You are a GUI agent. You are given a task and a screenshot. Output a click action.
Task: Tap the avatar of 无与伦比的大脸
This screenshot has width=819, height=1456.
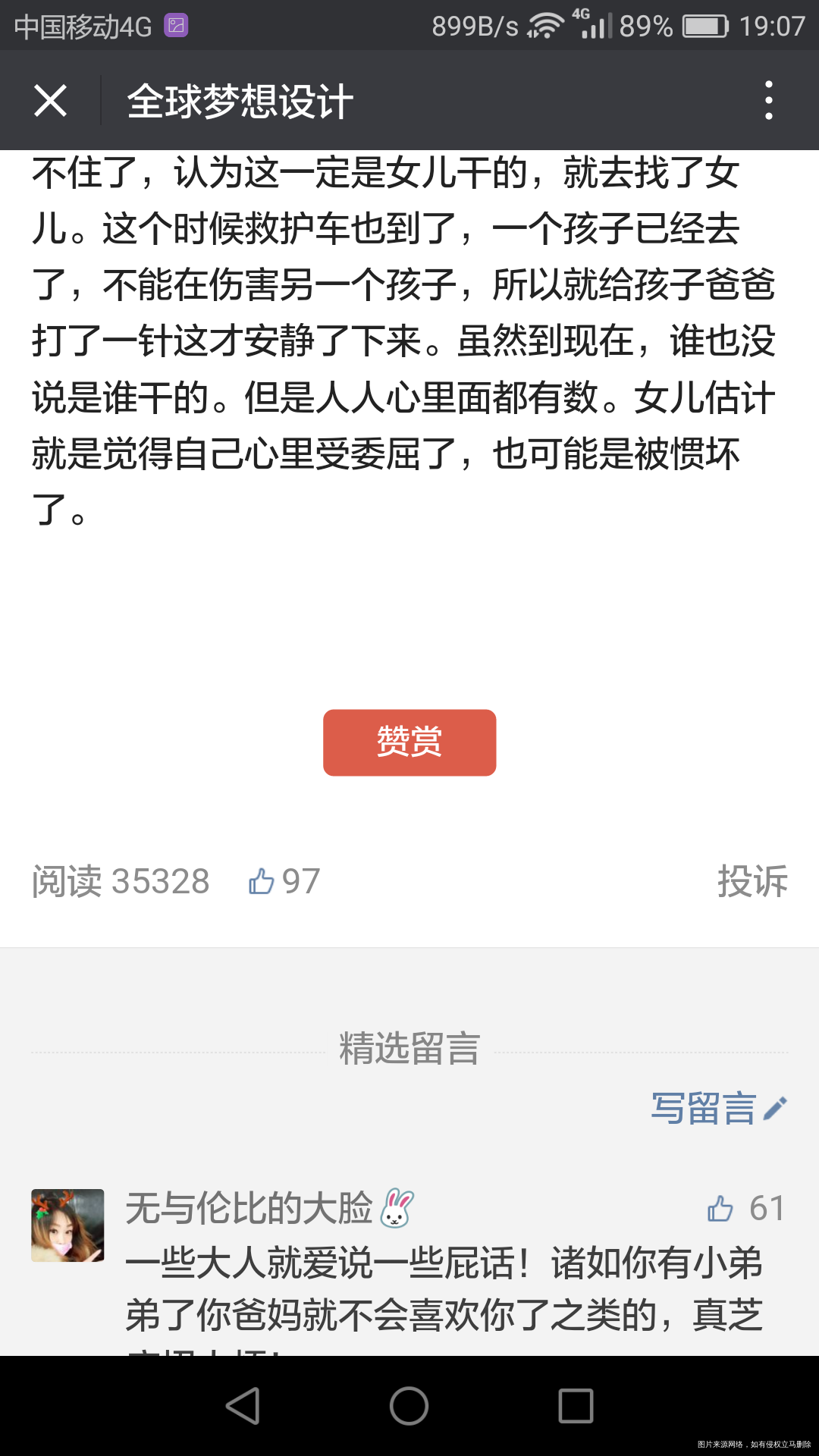68,1225
